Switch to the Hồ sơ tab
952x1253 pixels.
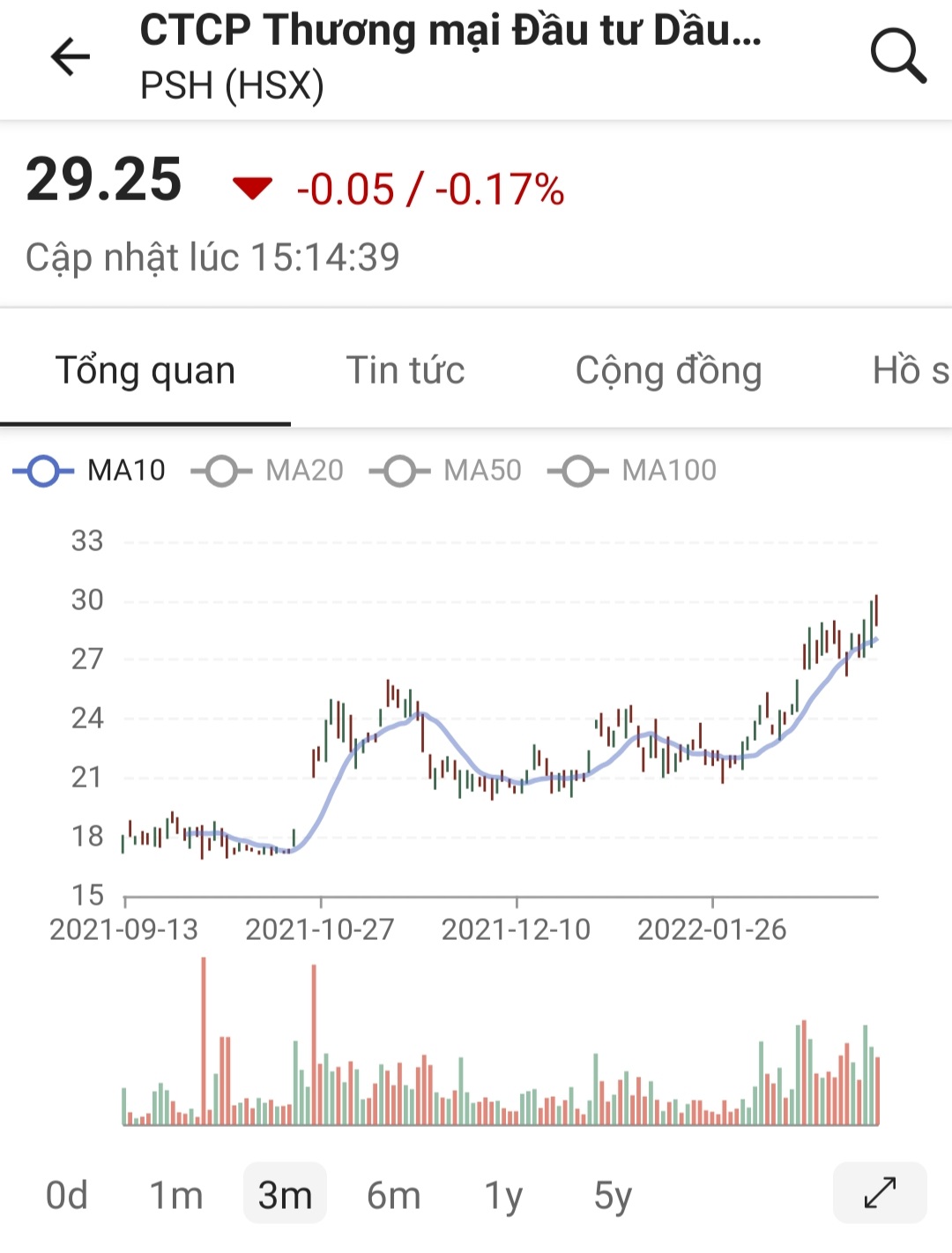pyautogui.click(x=910, y=370)
